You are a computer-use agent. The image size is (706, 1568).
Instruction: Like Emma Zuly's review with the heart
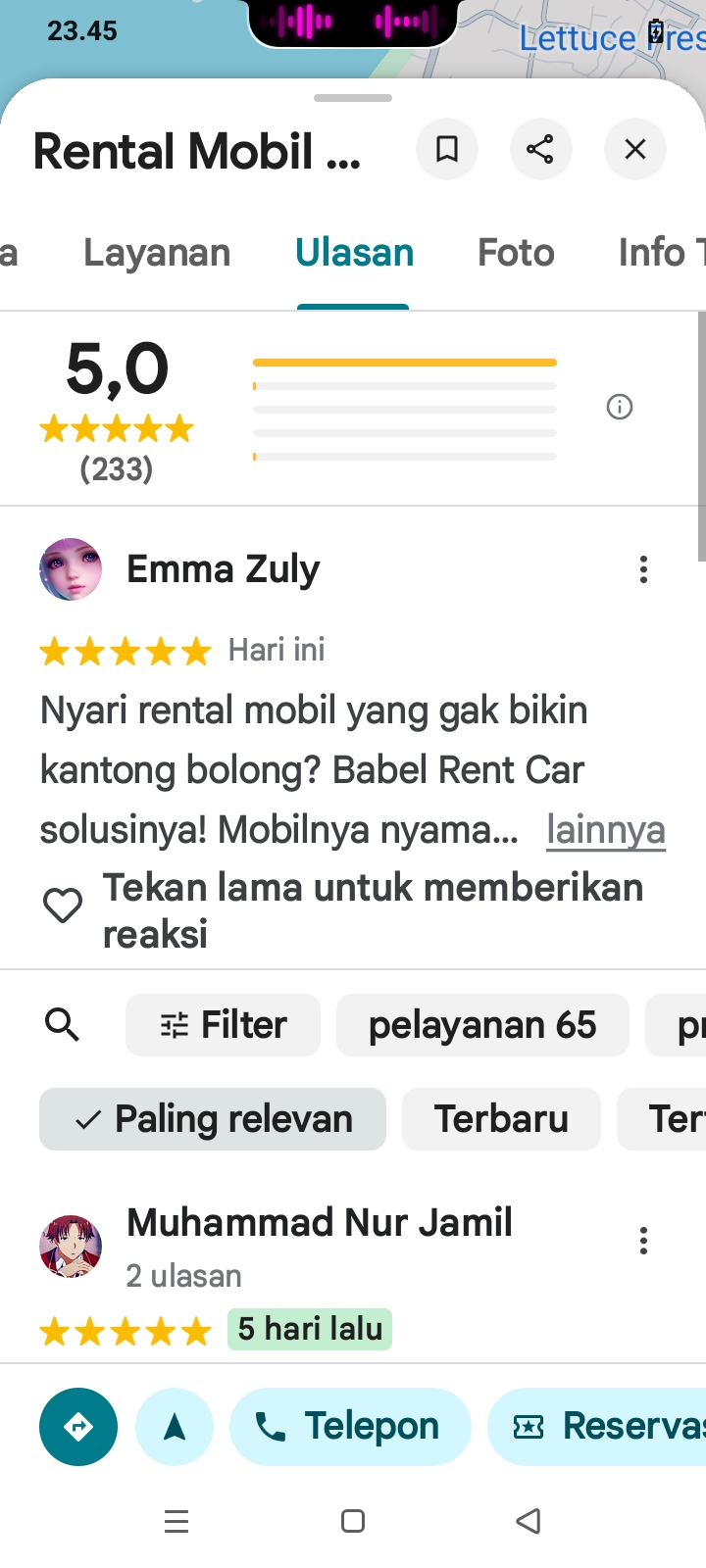click(x=63, y=906)
